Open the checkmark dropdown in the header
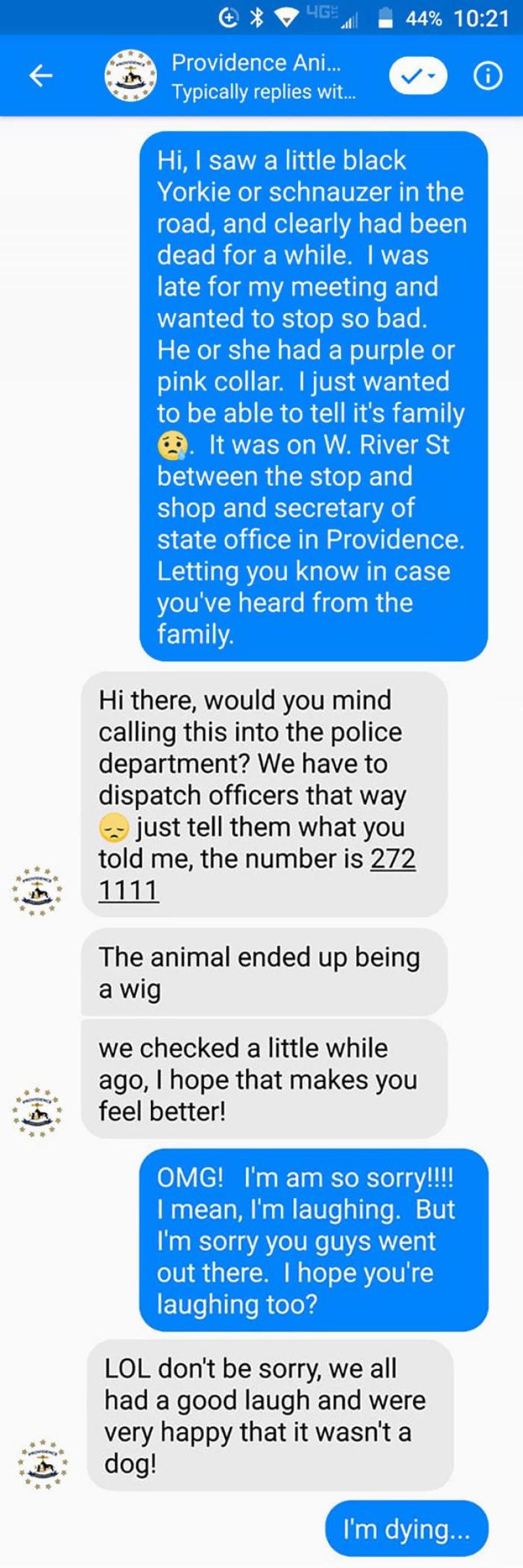Viewport: 523px width, 1568px height. click(x=418, y=76)
